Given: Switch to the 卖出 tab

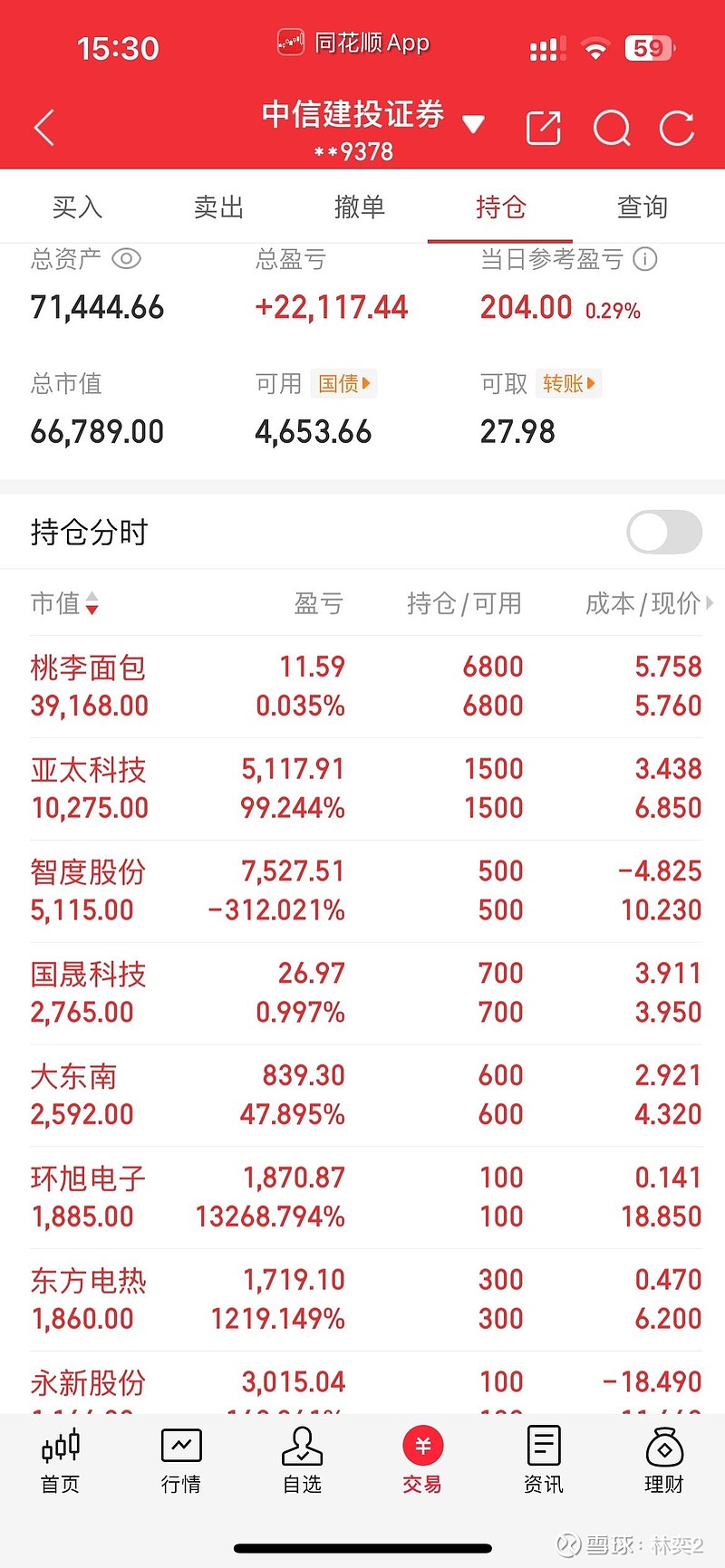Looking at the screenshot, I should pos(217,207).
